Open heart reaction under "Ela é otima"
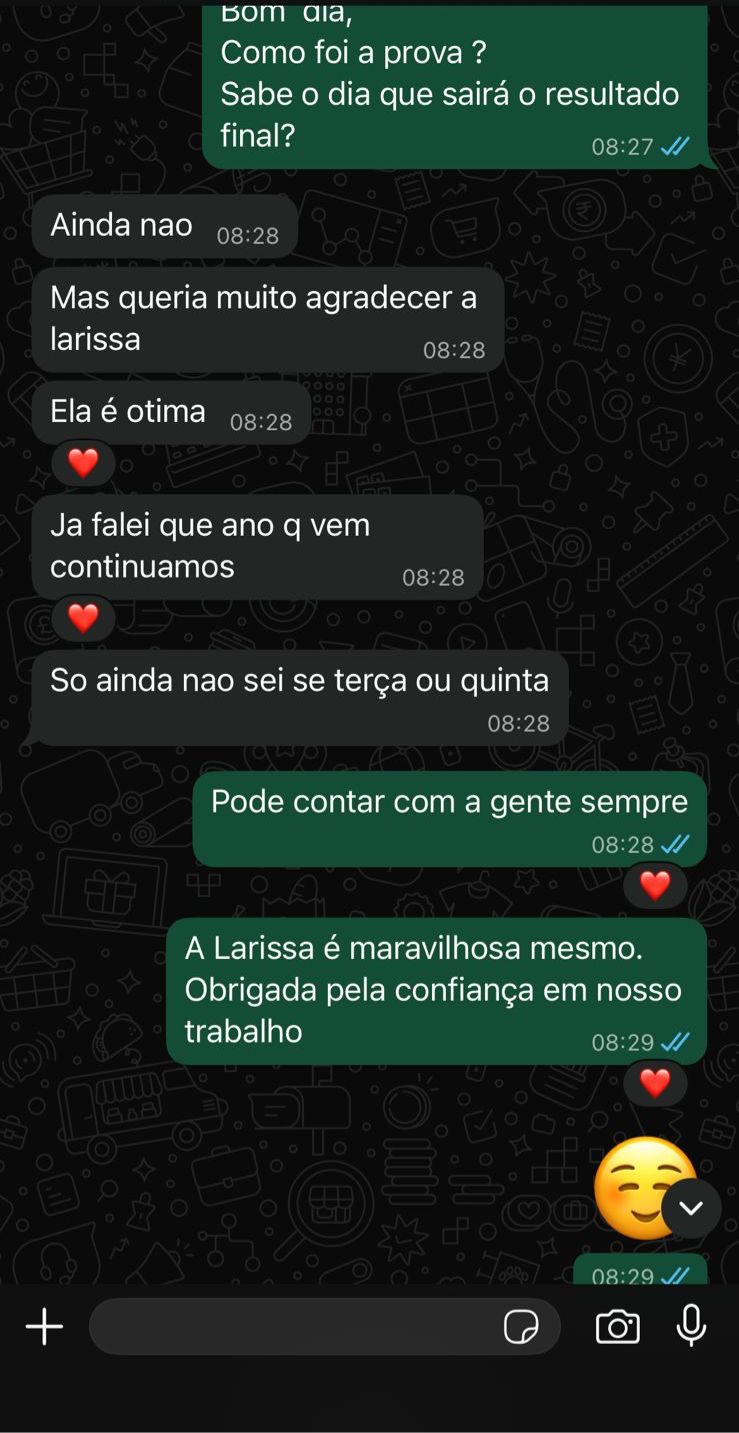This screenshot has width=739, height=1433. [83, 463]
